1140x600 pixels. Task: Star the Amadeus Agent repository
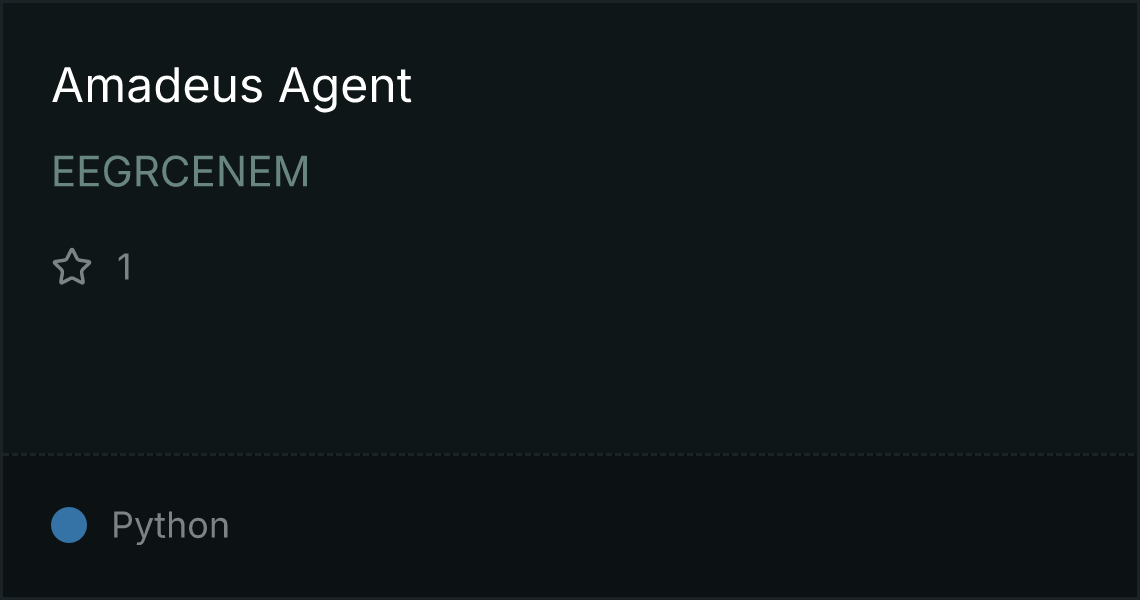(x=72, y=268)
